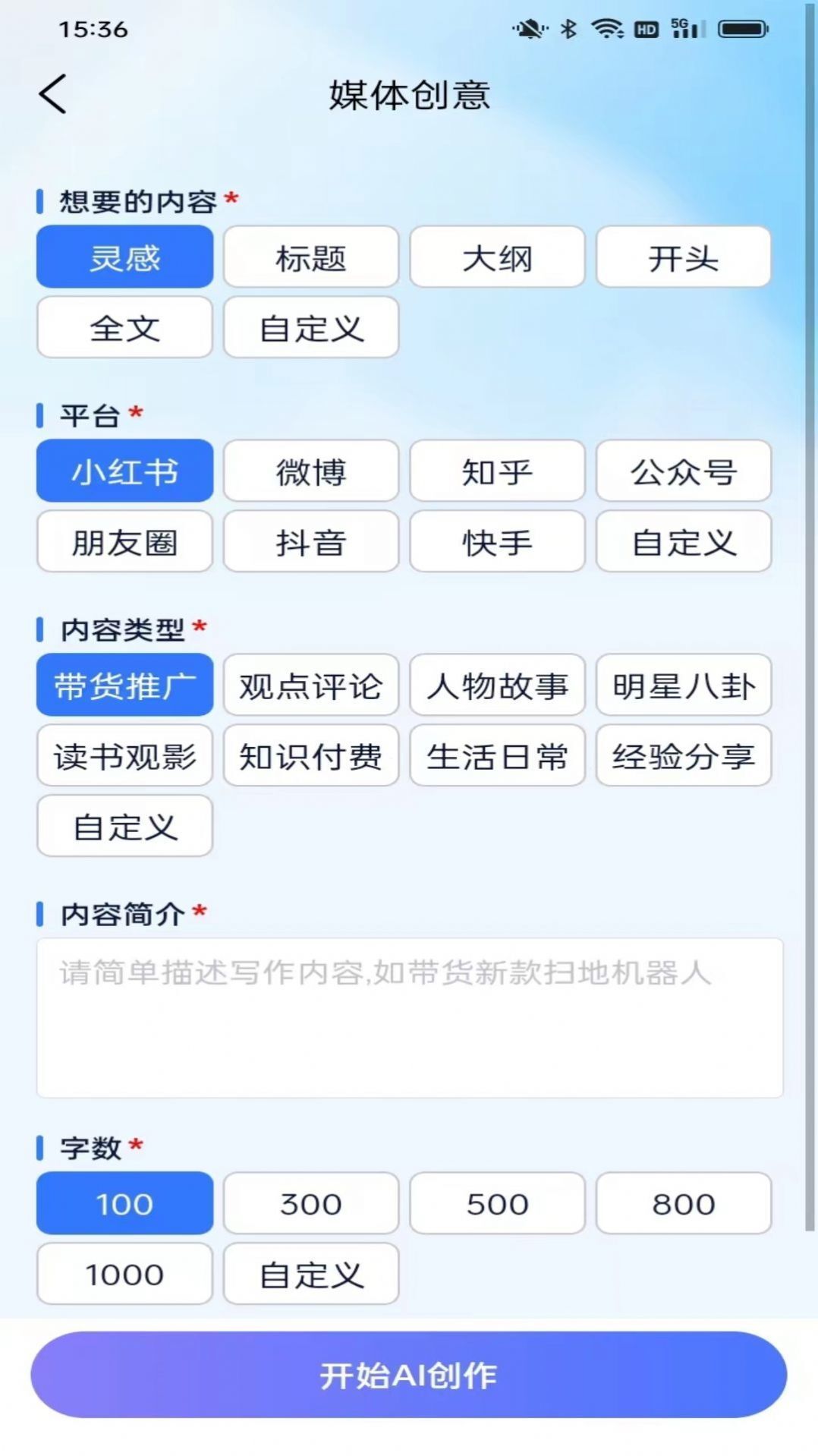Select the 标题 content option

click(x=310, y=258)
